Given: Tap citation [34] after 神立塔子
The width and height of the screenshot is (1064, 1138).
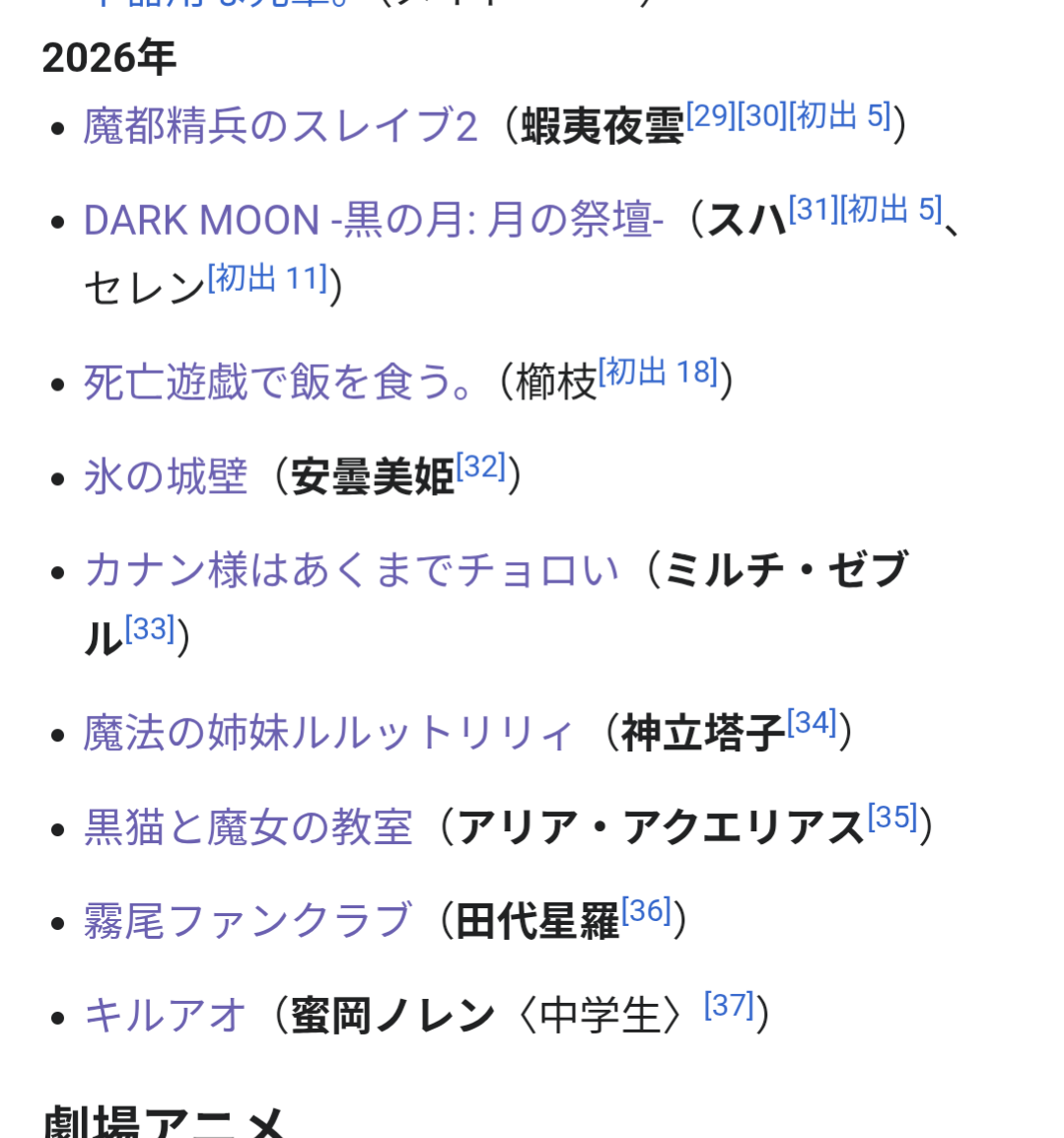Looking at the screenshot, I should coord(813,723).
